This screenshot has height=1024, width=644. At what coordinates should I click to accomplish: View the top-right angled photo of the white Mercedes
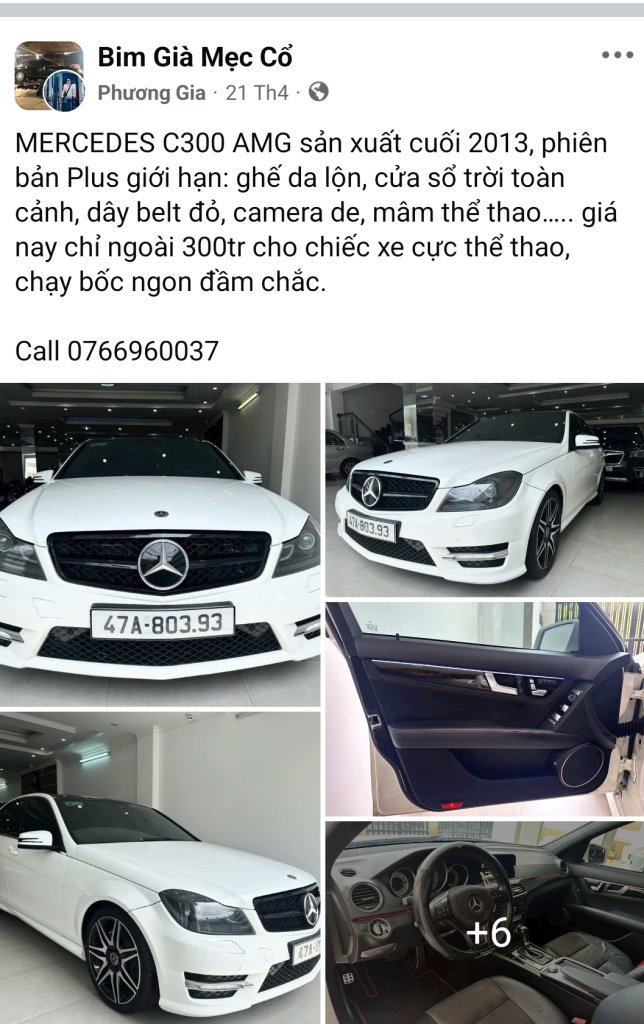(x=484, y=489)
